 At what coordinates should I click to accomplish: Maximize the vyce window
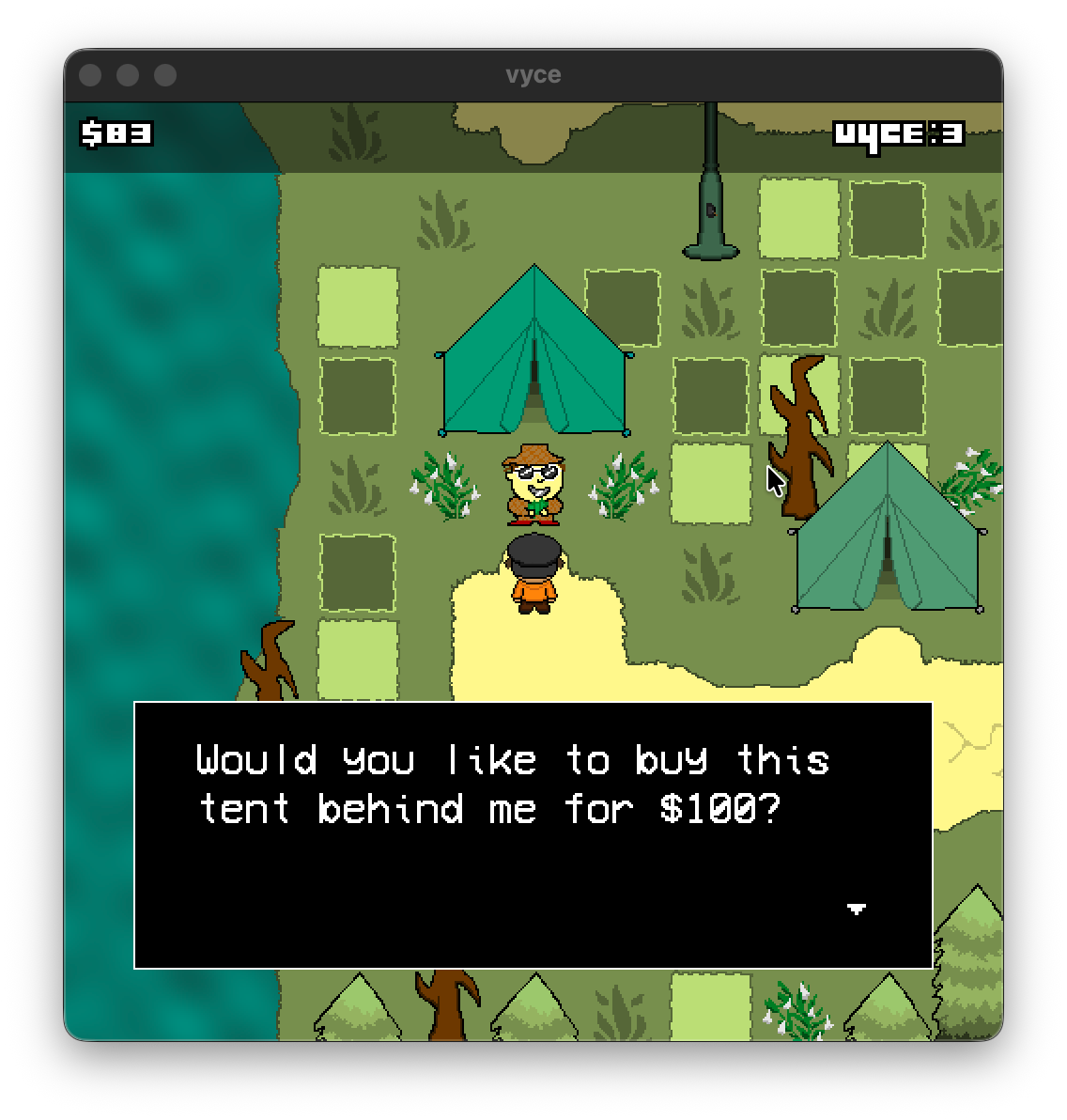[165, 75]
